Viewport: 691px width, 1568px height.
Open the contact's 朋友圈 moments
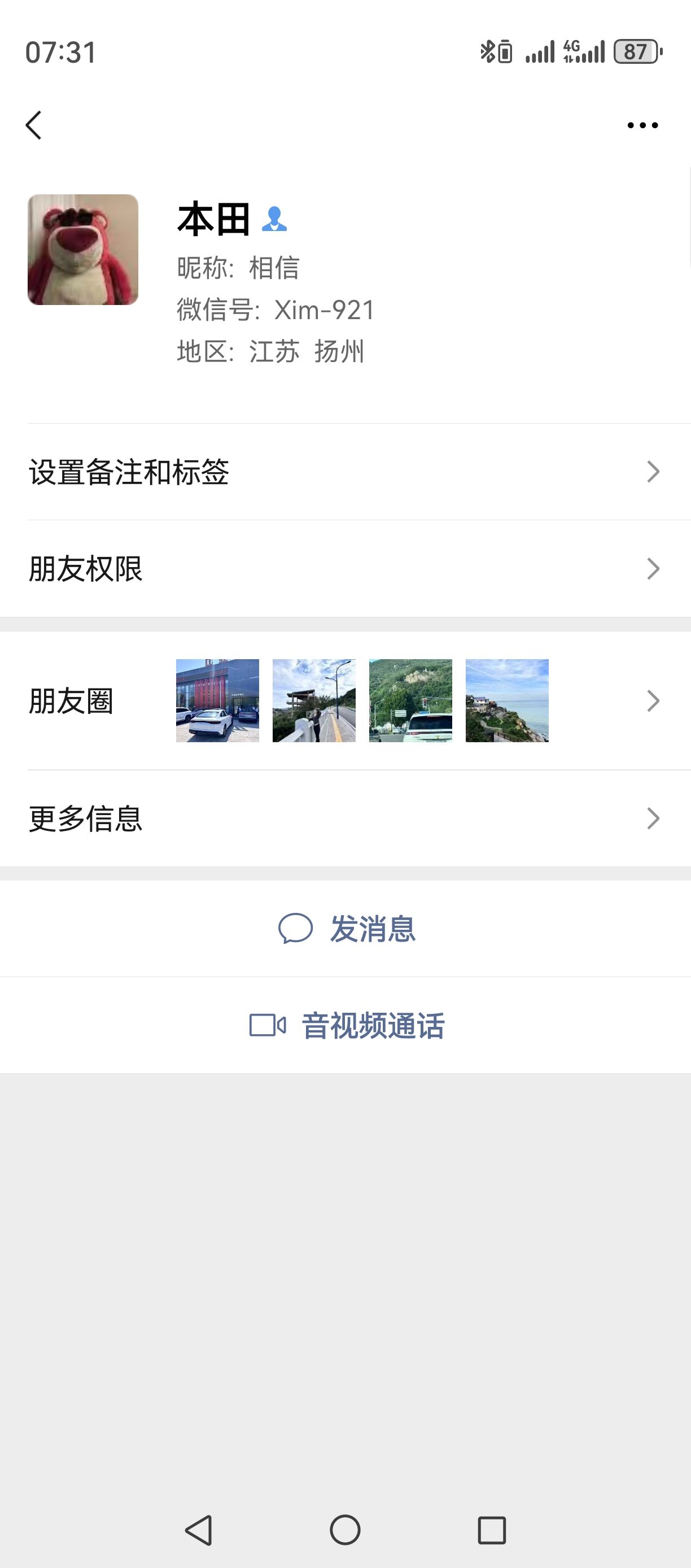345,700
